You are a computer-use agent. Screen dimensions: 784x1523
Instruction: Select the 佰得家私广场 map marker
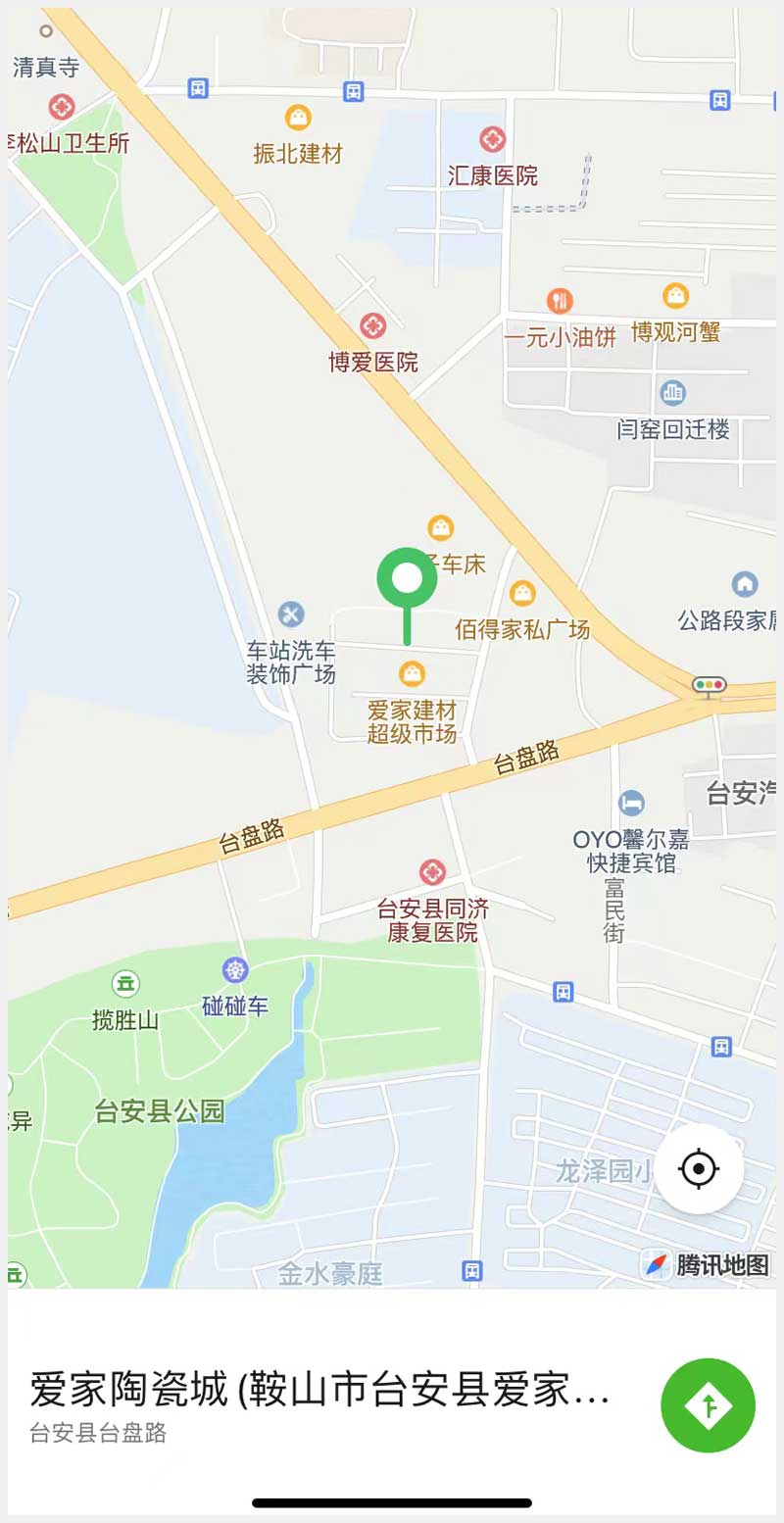point(523,593)
